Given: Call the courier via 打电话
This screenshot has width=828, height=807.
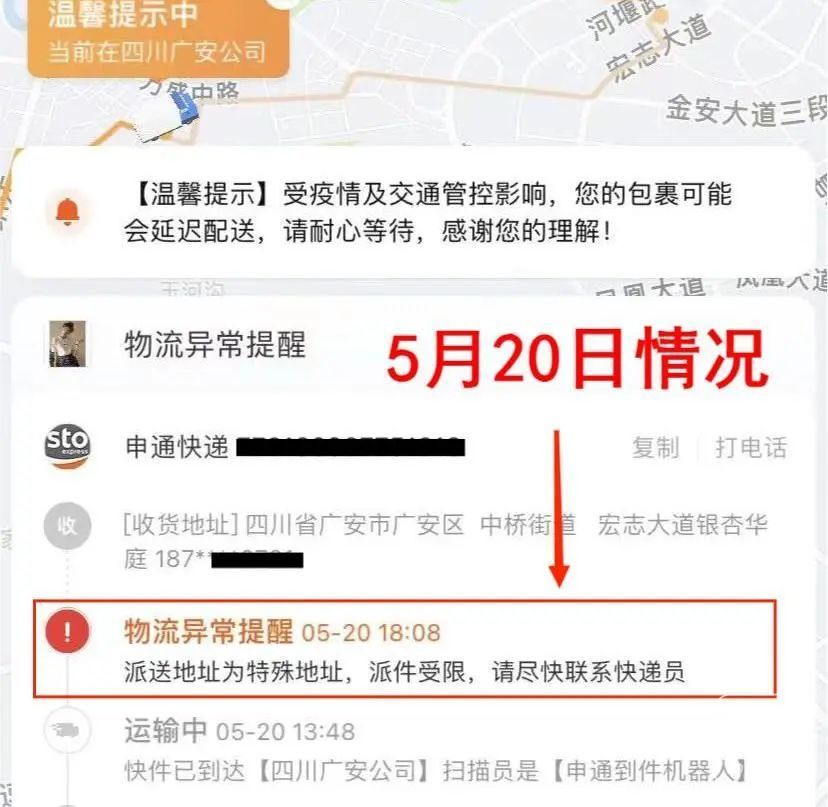Looking at the screenshot, I should 750,447.
